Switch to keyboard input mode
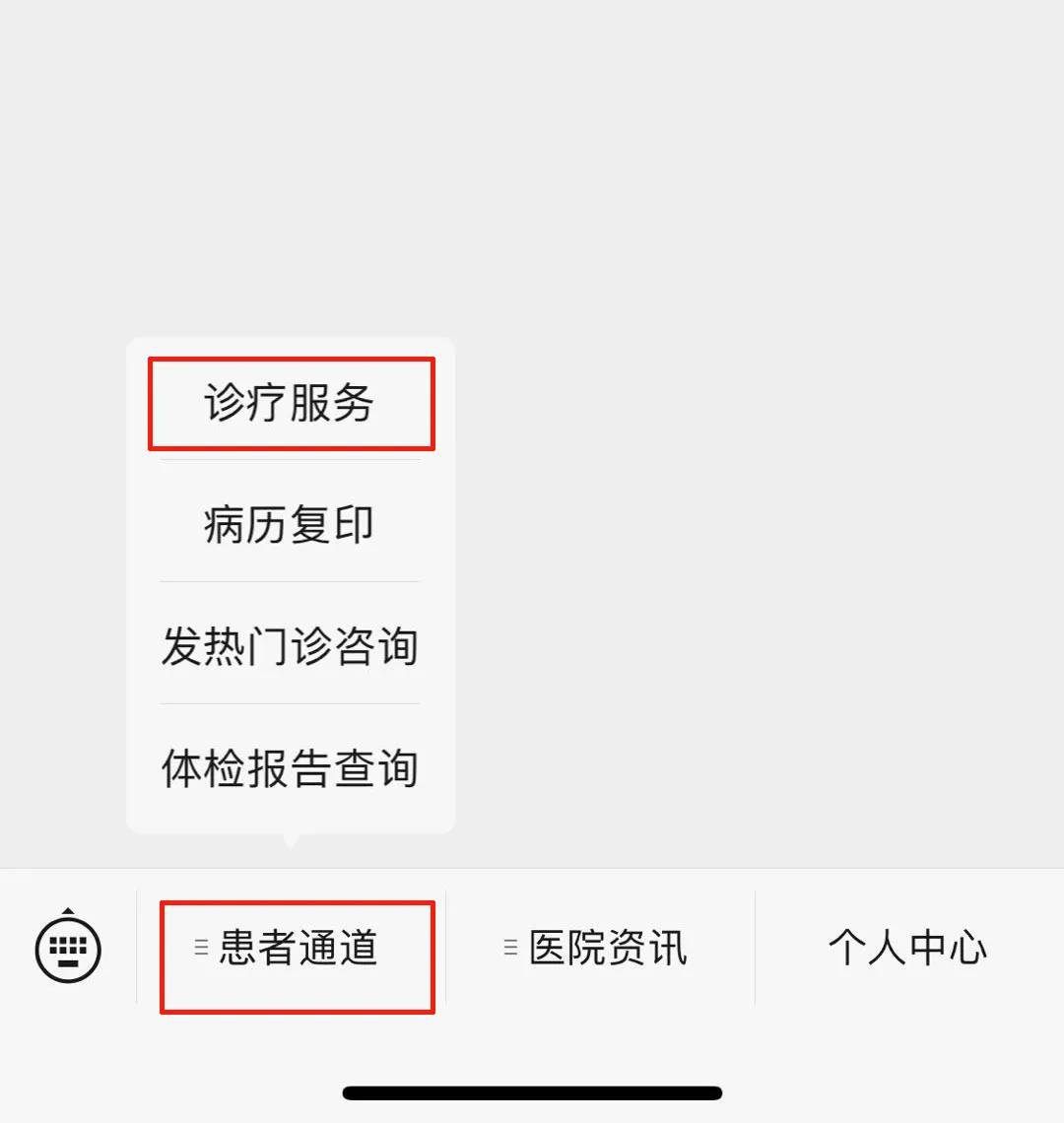 pos(68,948)
